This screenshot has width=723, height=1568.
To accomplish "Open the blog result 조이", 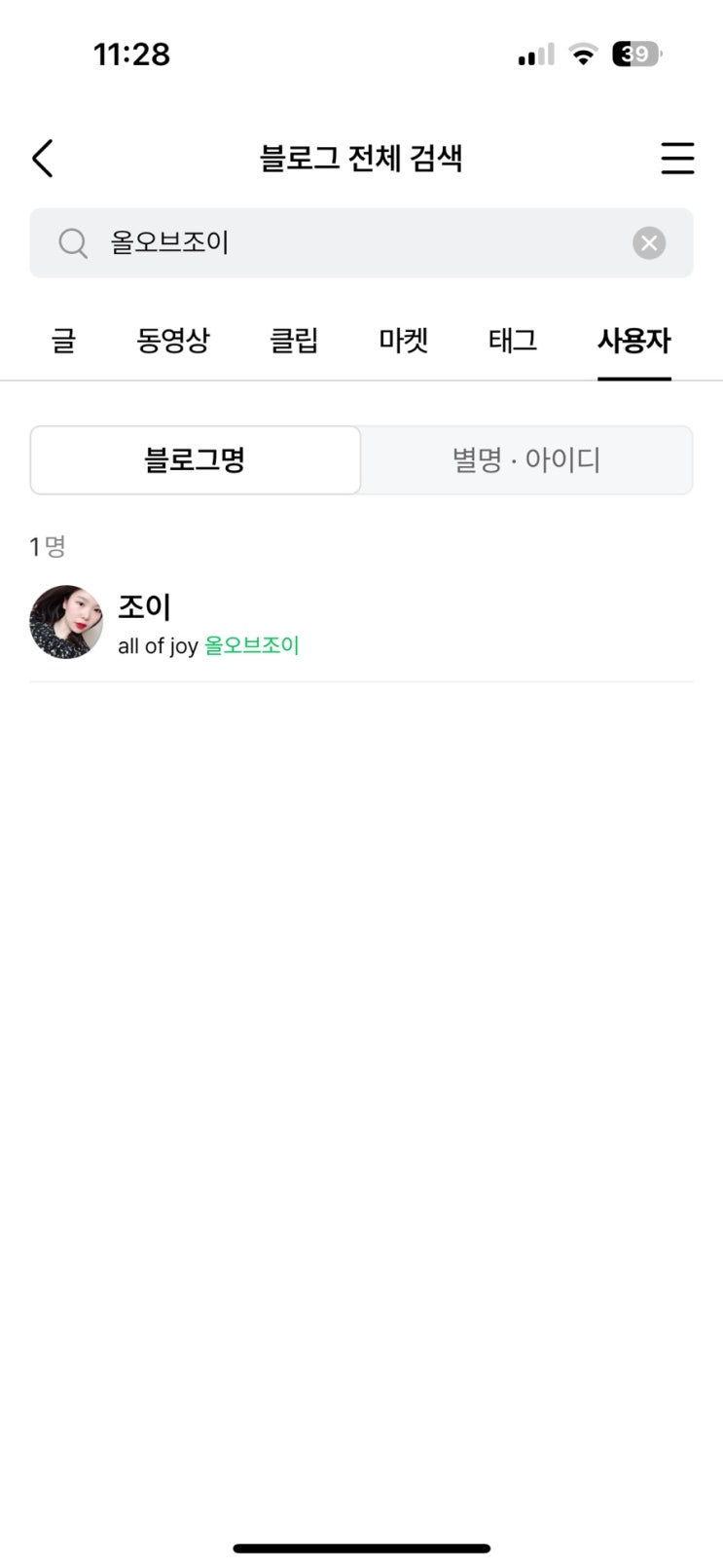I will click(x=209, y=623).
